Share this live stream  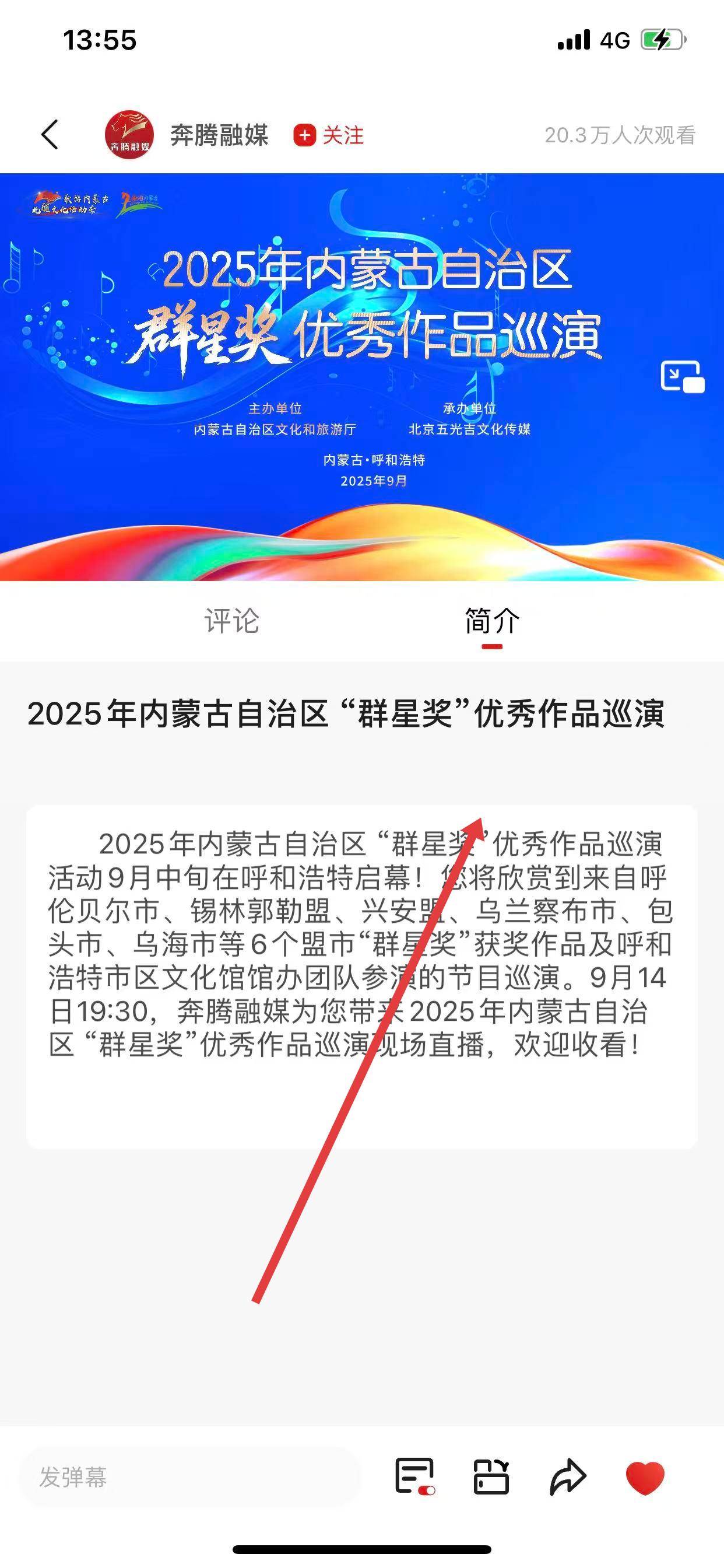[x=568, y=1476]
